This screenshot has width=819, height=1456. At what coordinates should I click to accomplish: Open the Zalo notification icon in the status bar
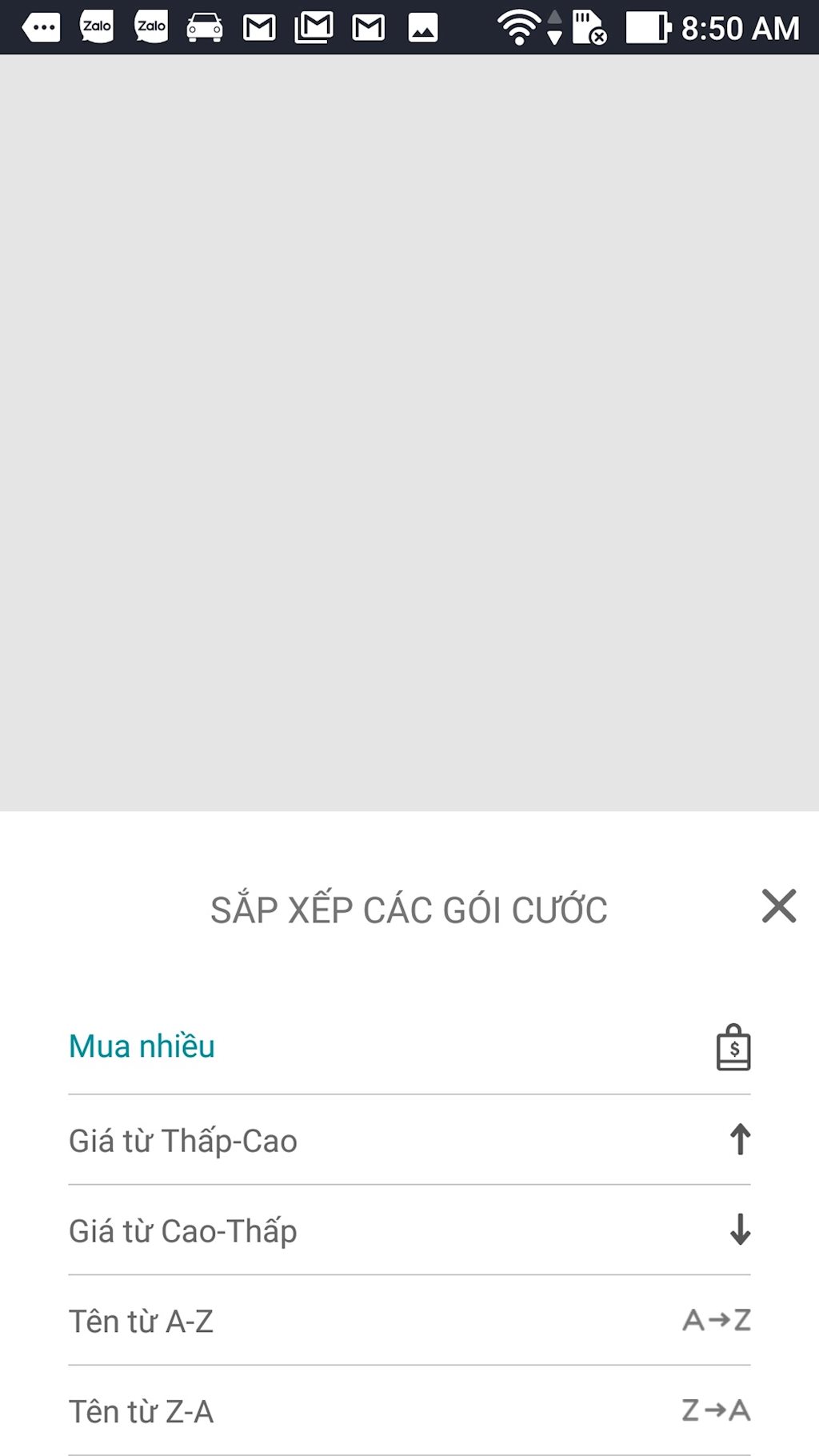pyautogui.click(x=94, y=26)
